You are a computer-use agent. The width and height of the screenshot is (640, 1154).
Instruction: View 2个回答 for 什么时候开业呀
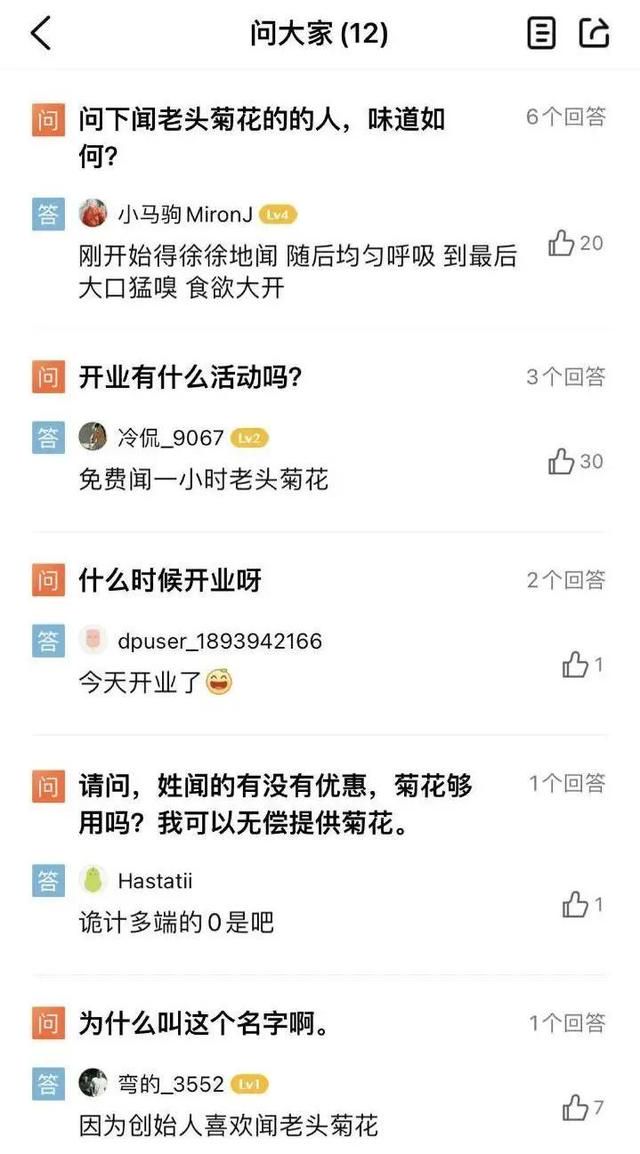tap(566, 580)
